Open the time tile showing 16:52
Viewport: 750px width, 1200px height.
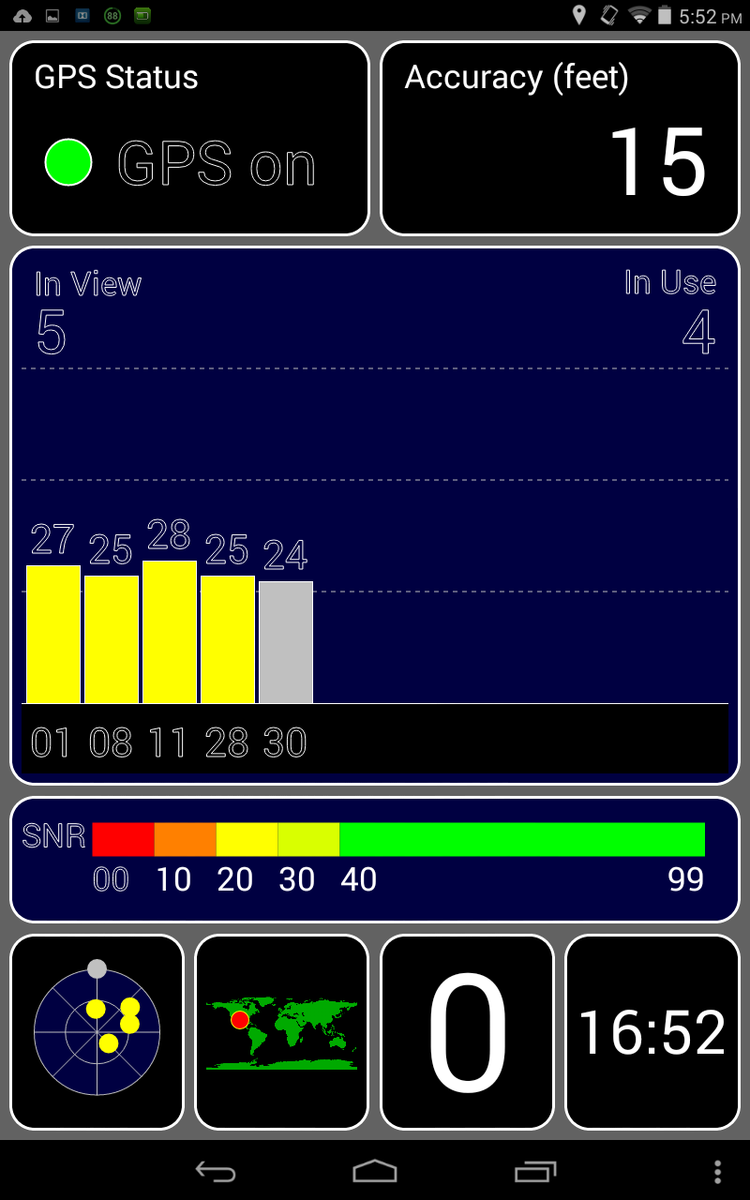click(652, 1031)
